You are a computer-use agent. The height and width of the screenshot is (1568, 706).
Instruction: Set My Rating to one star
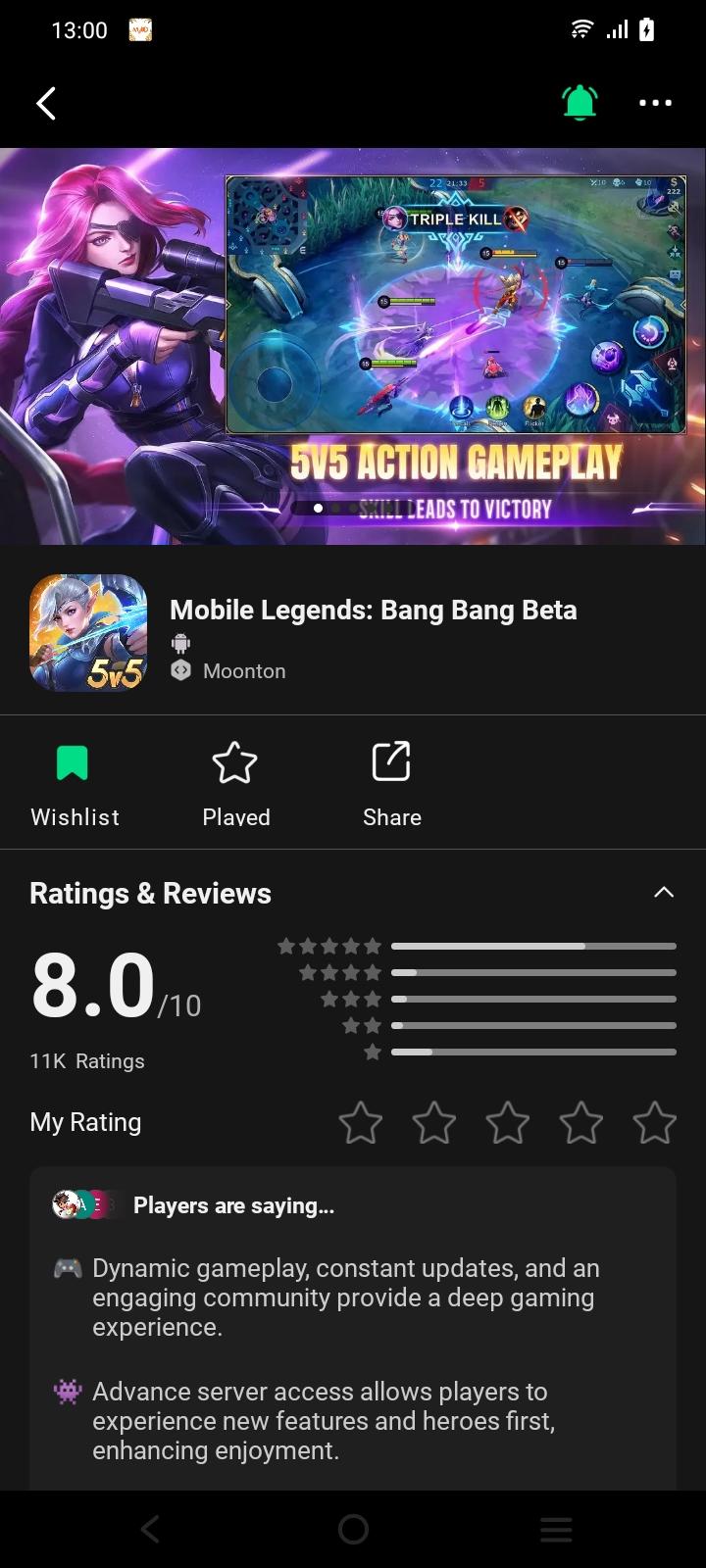pyautogui.click(x=361, y=1123)
